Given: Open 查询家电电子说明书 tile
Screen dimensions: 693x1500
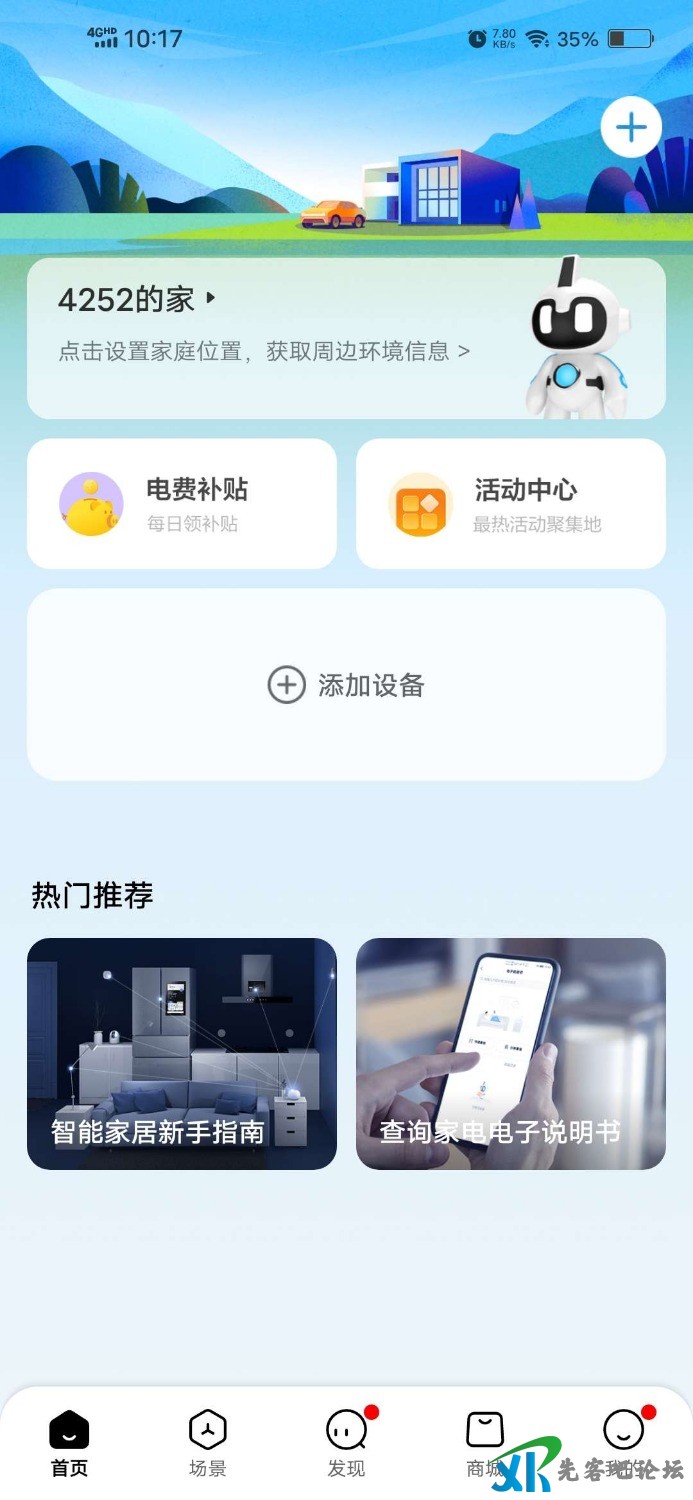Looking at the screenshot, I should [510, 1054].
